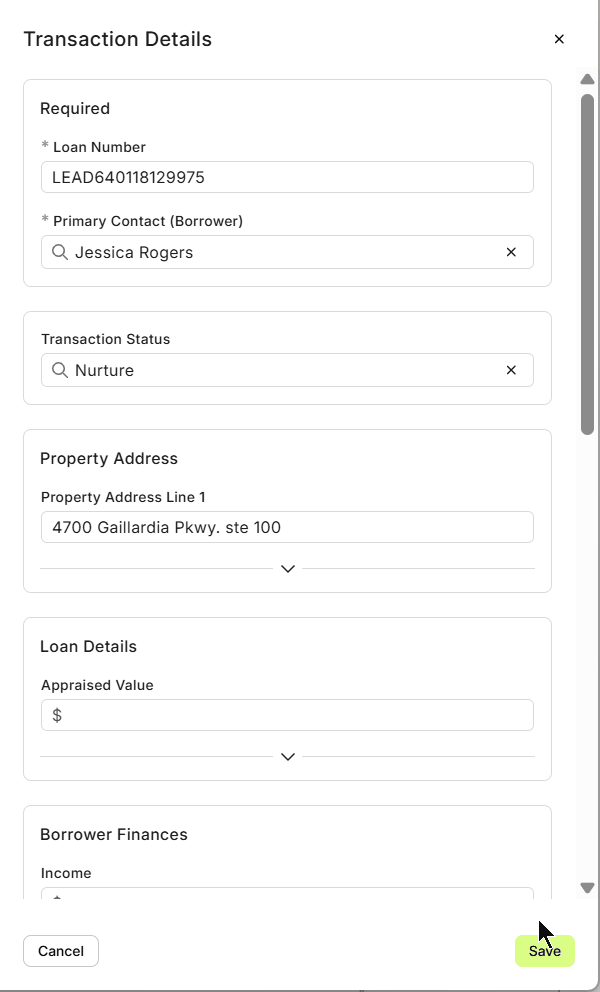Close the Transaction Details dialog
Image resolution: width=600 pixels, height=992 pixels.
(559, 39)
